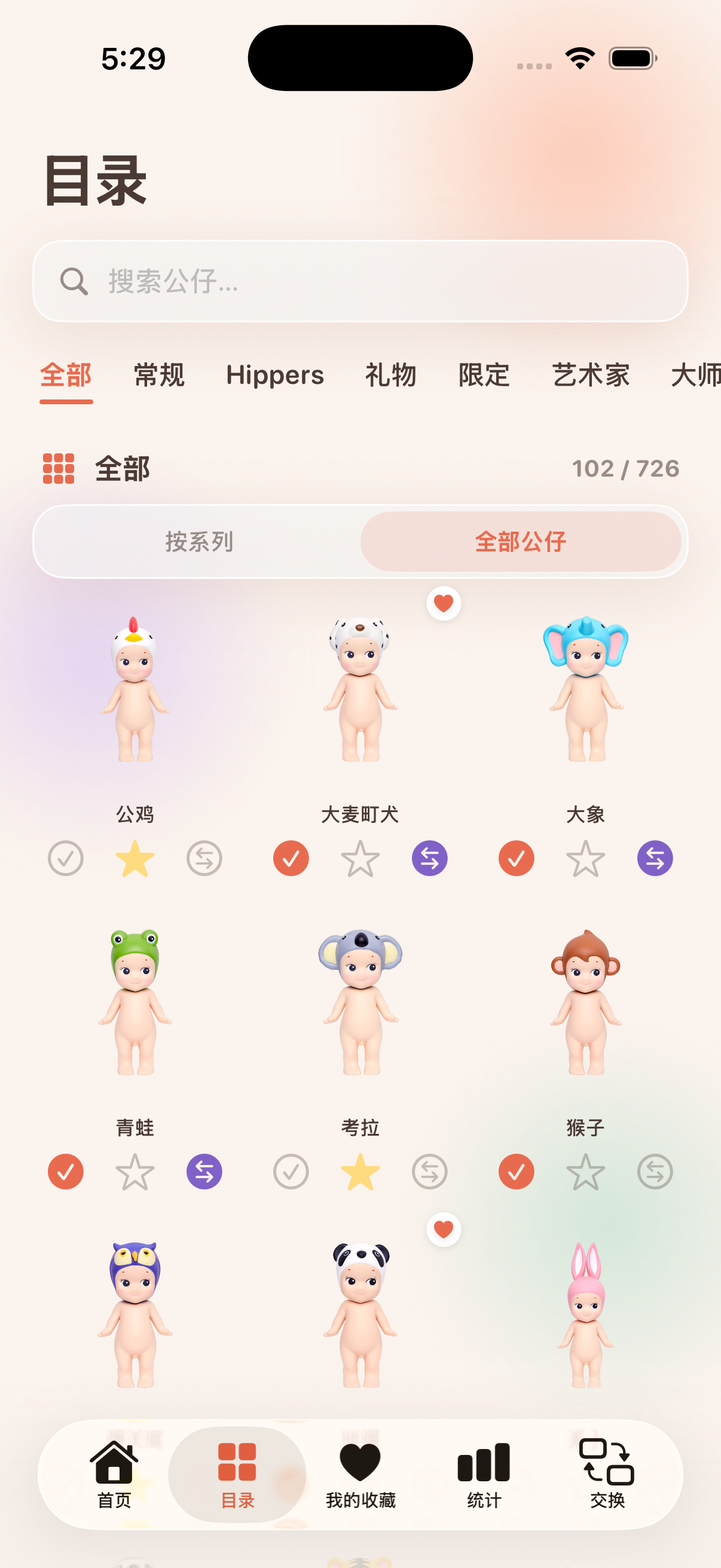Mark 公鸡 as owned

point(66,858)
